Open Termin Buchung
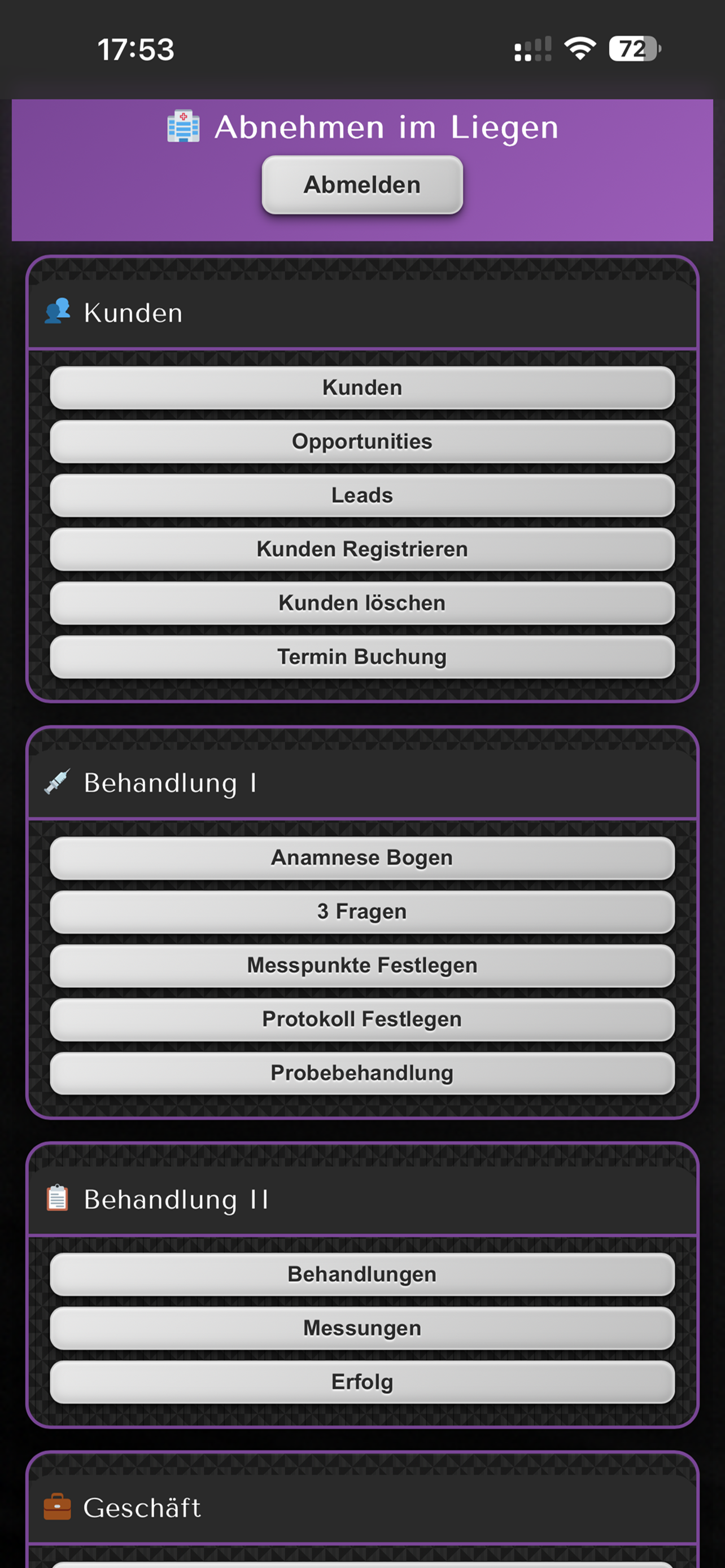Viewport: 725px width, 1568px height. (362, 657)
